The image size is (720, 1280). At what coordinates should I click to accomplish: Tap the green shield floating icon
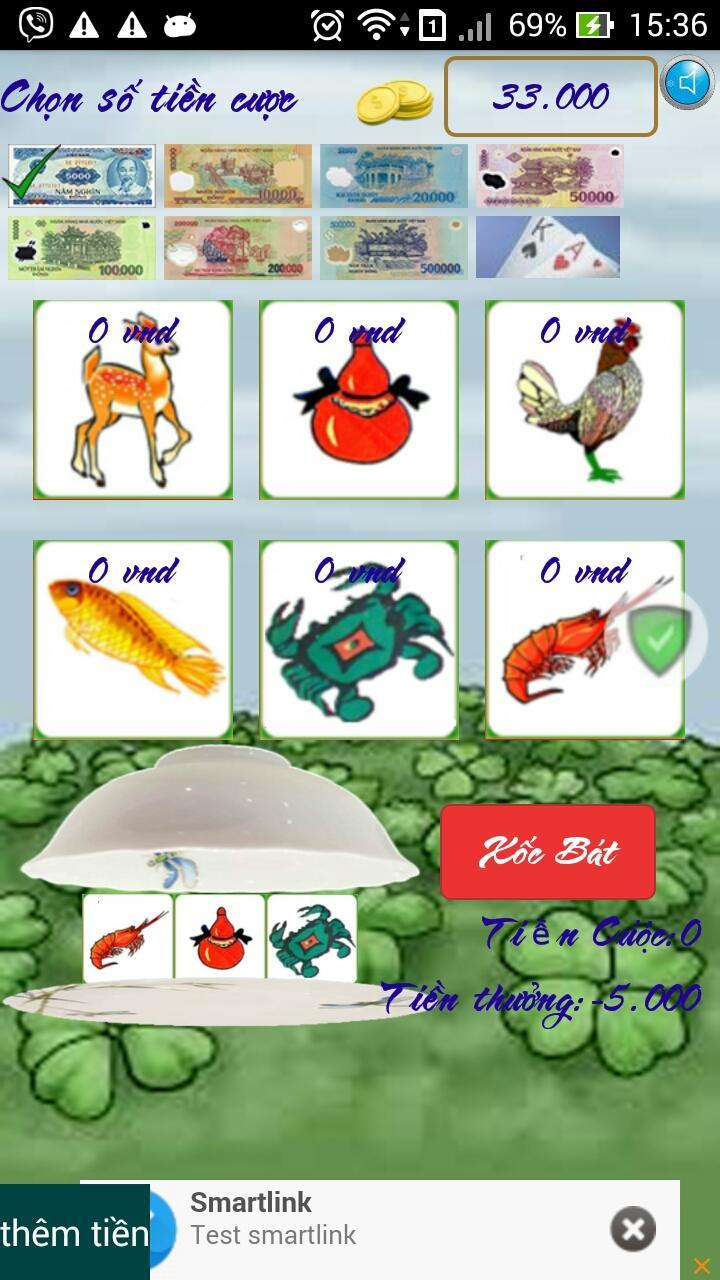661,636
